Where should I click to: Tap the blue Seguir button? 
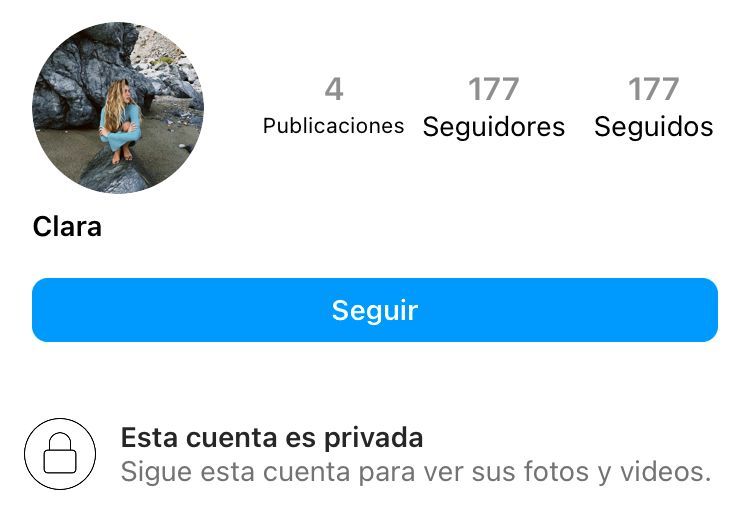375,310
